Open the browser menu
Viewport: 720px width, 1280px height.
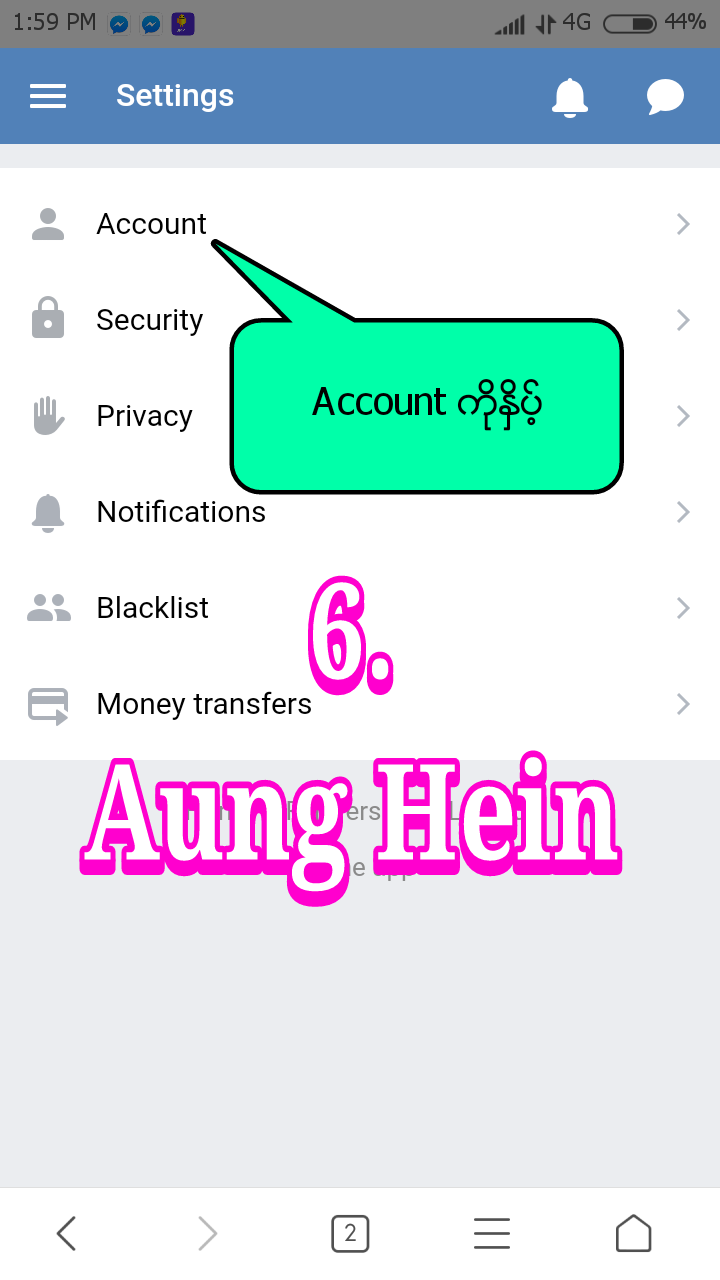492,1233
